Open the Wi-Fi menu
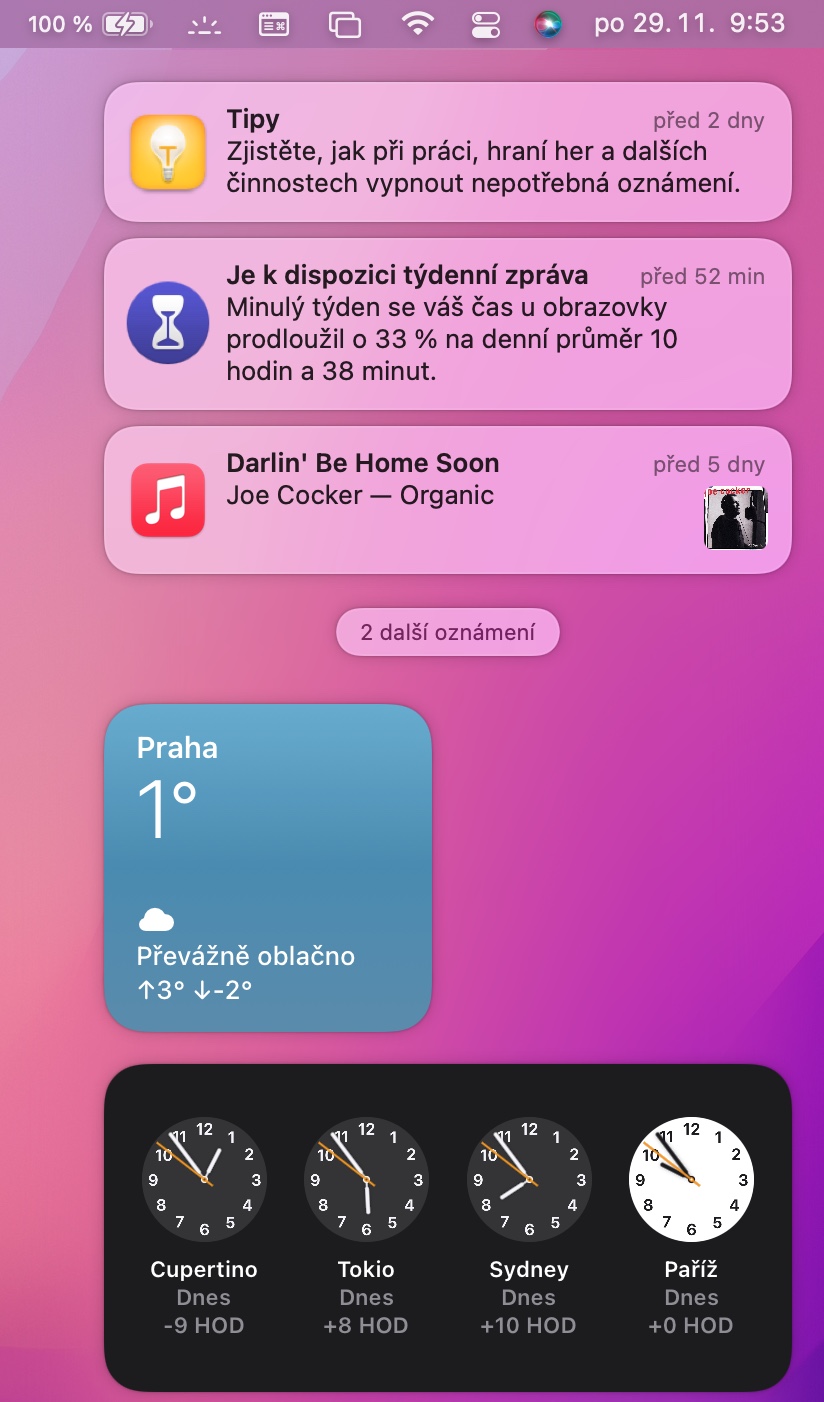824x1402 pixels. click(417, 24)
